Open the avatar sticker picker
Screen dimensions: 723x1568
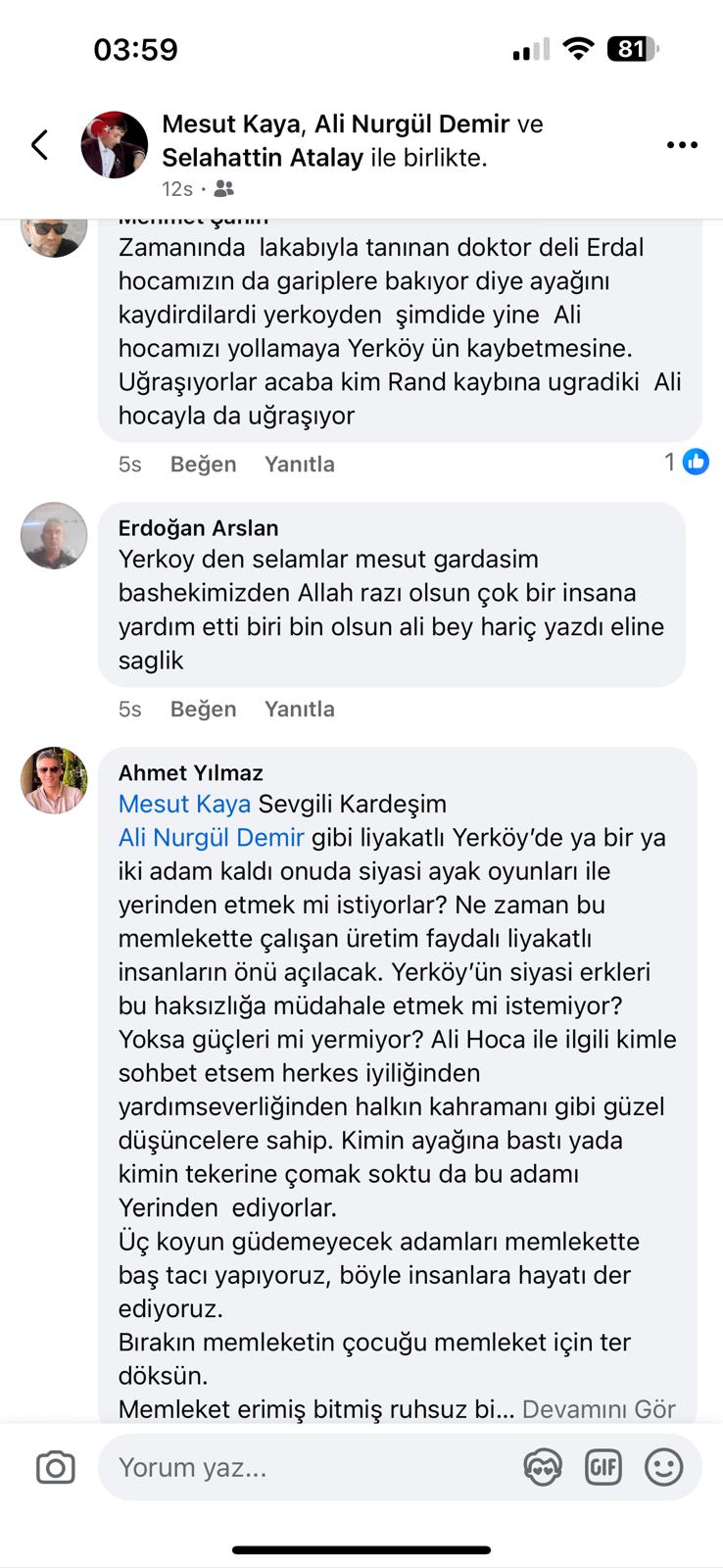(x=542, y=1467)
